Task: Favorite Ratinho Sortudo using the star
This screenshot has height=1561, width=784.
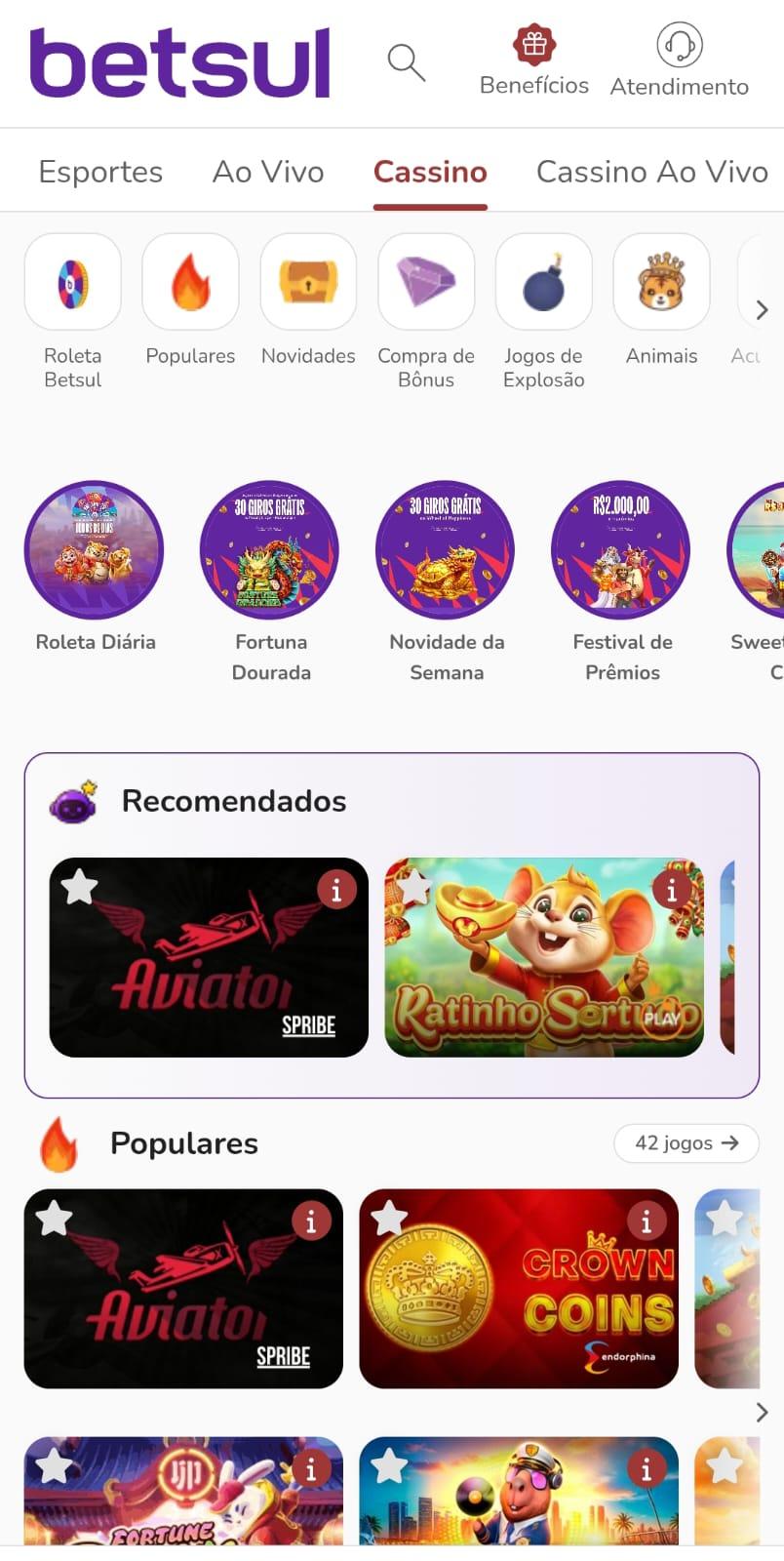Action: click(x=417, y=889)
